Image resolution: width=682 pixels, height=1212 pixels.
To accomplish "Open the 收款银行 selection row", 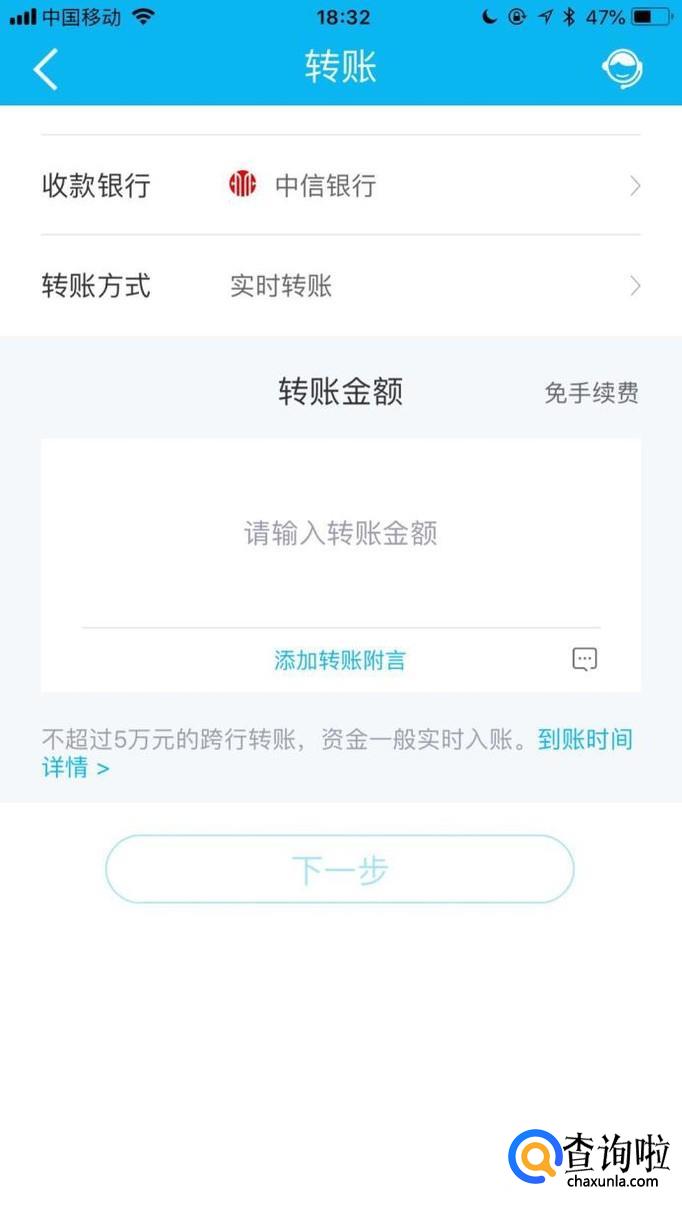I will coord(340,186).
